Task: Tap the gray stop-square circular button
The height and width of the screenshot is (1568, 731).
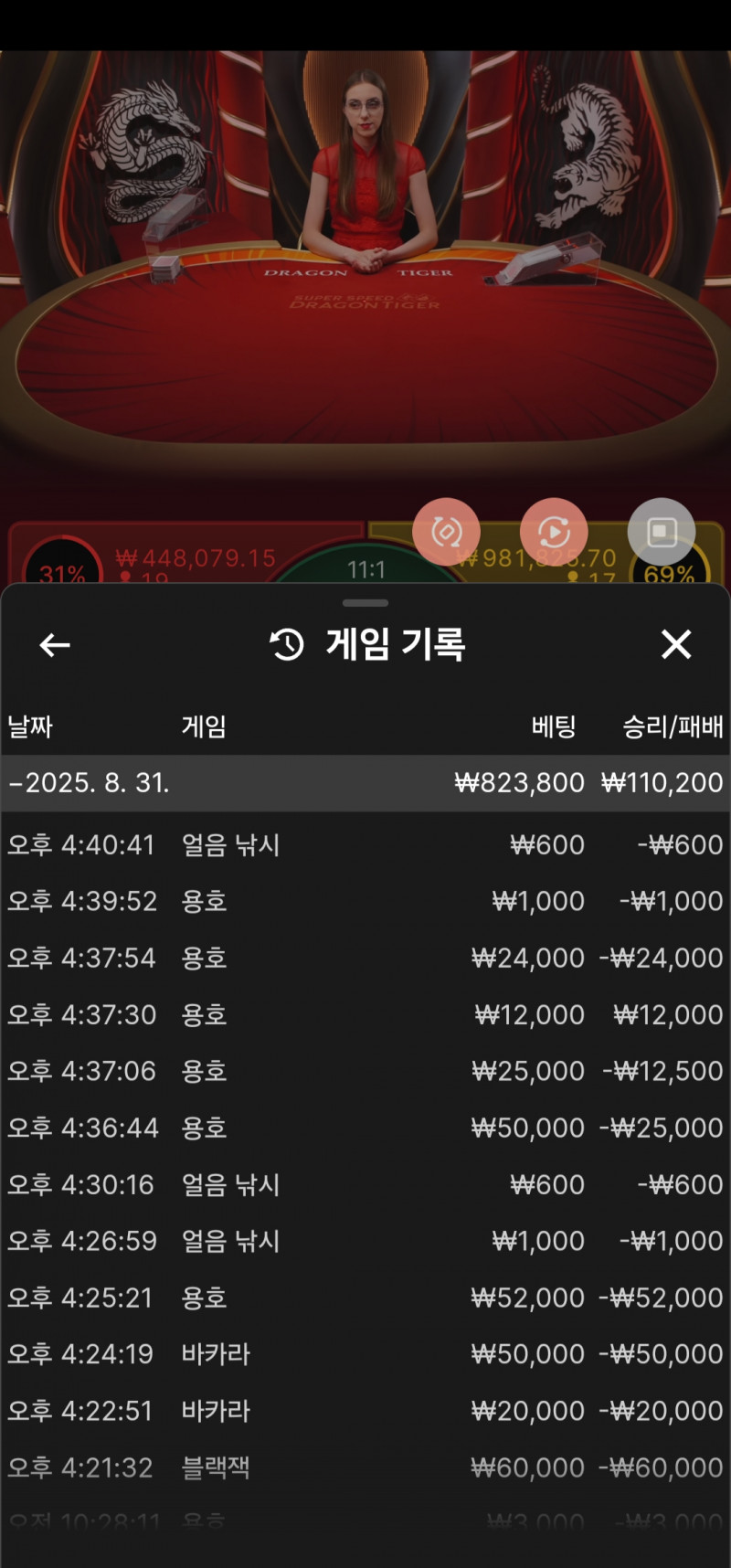Action: pyautogui.click(x=662, y=532)
